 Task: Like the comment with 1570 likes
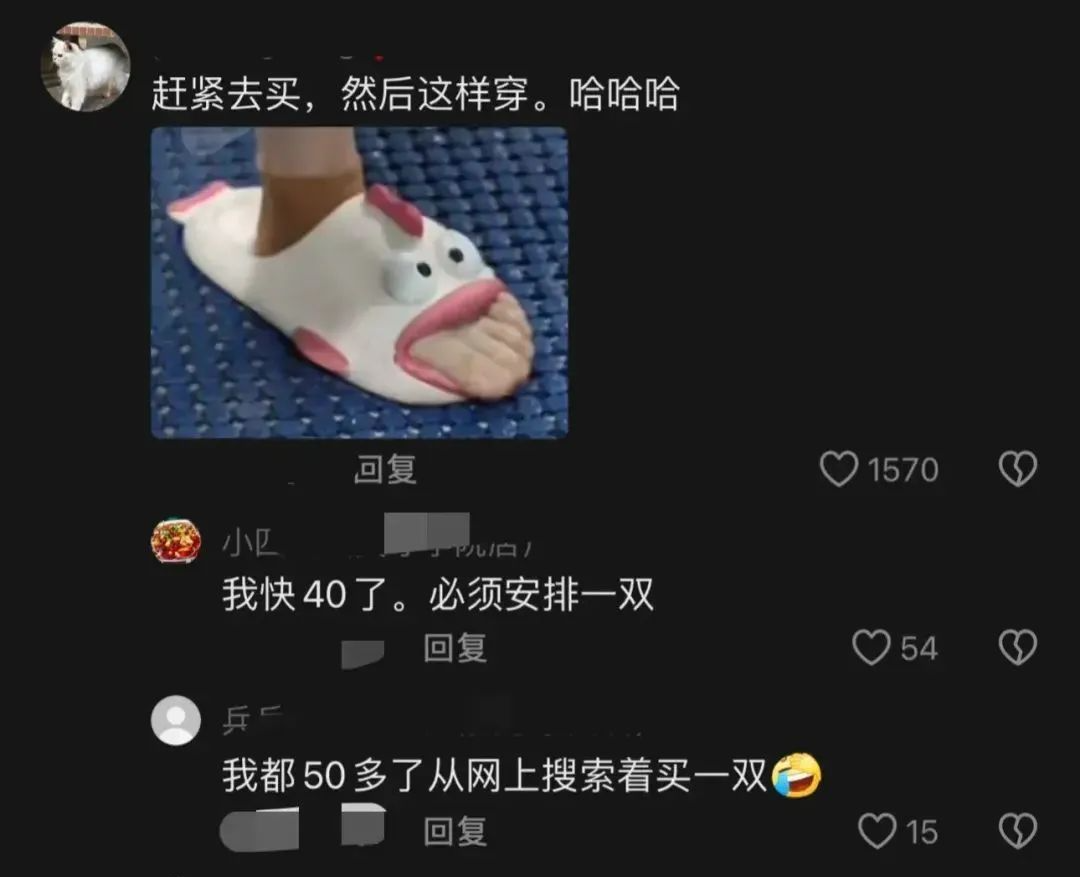pos(839,469)
